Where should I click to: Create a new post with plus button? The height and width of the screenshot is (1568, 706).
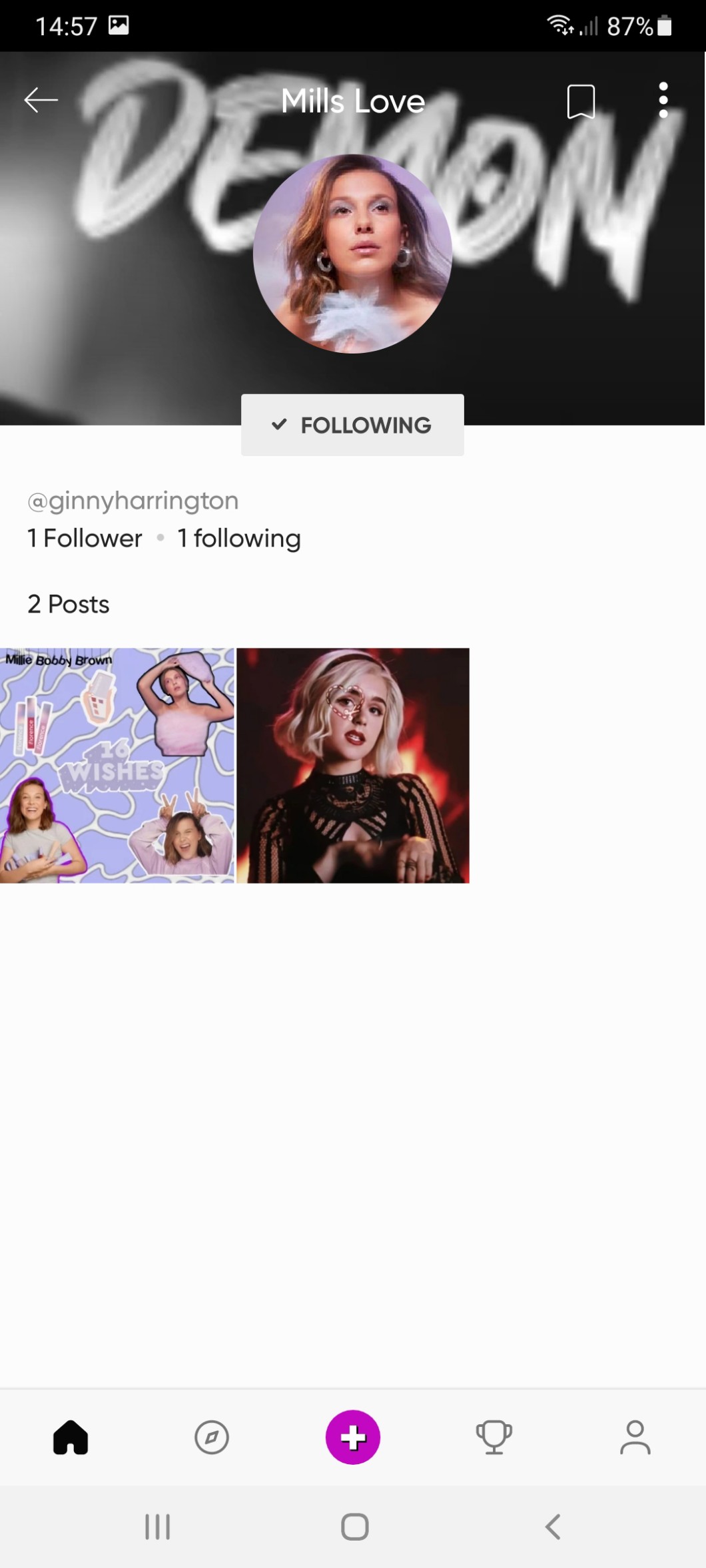click(x=353, y=1437)
